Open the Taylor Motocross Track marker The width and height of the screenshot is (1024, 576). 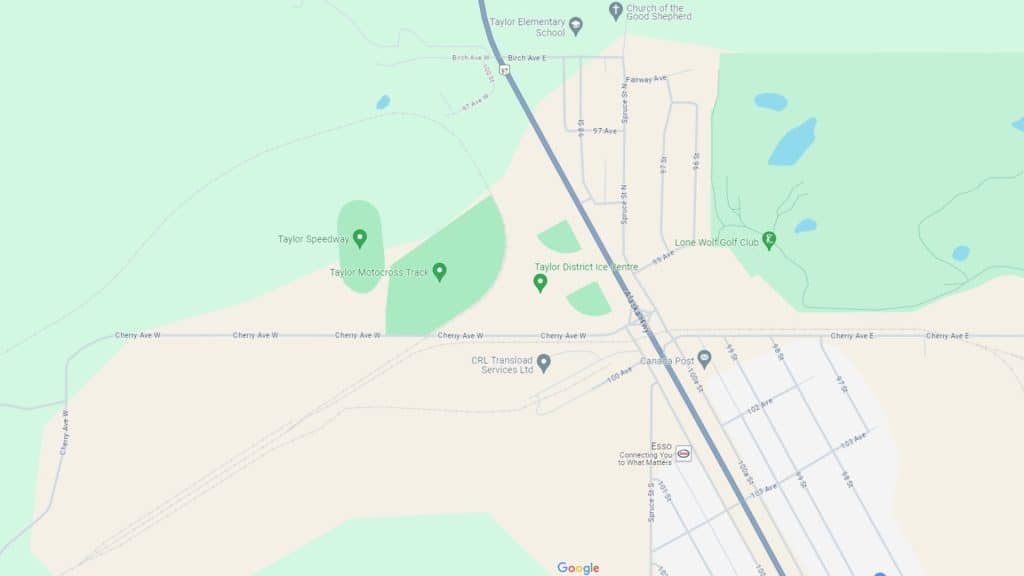(x=439, y=271)
